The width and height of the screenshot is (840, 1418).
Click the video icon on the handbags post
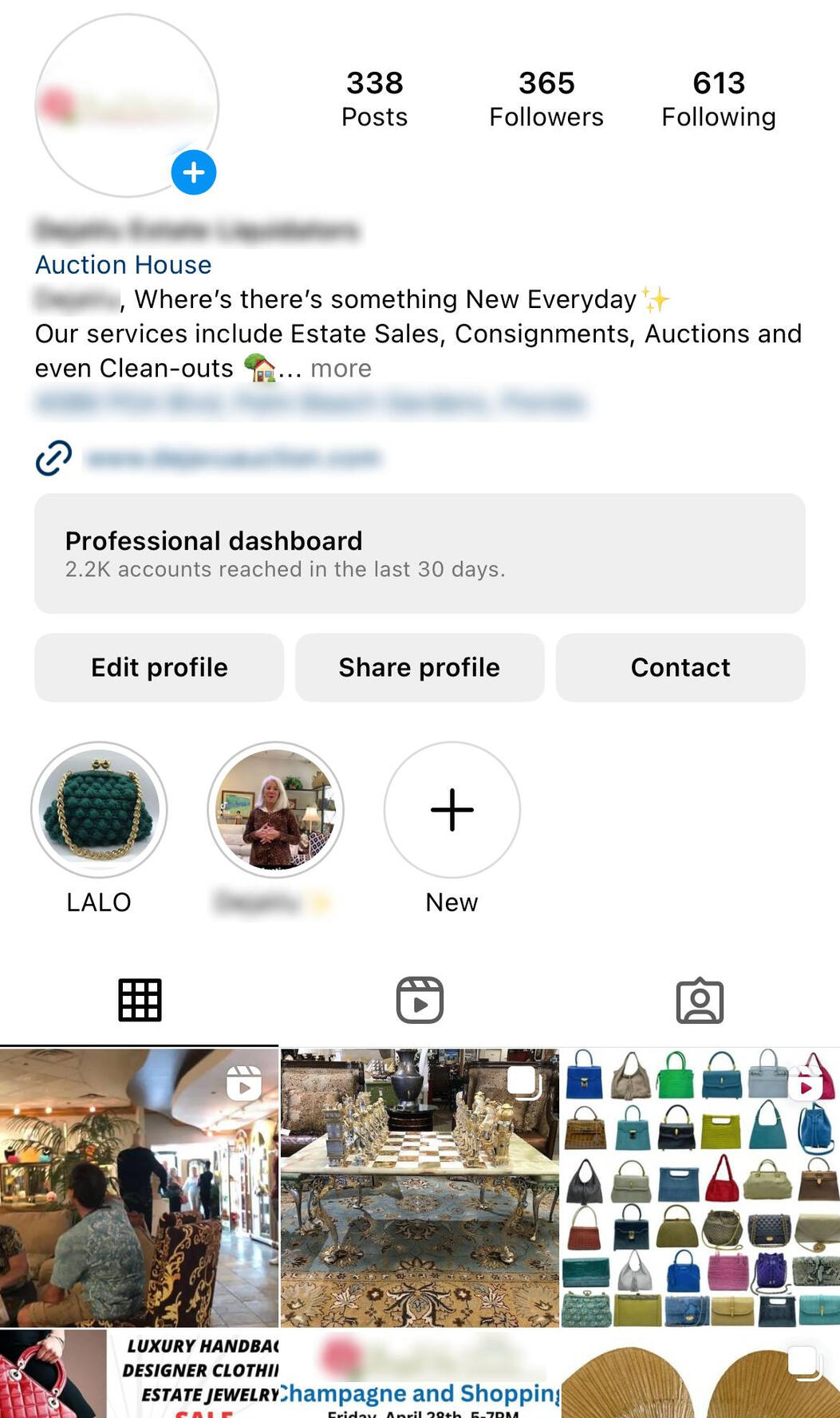(806, 1084)
